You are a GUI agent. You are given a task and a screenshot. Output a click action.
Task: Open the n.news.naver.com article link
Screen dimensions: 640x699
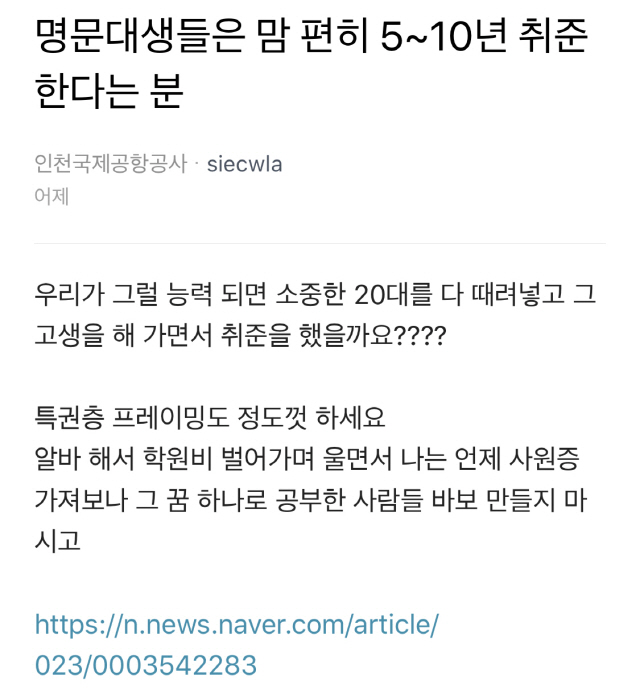tap(237, 627)
